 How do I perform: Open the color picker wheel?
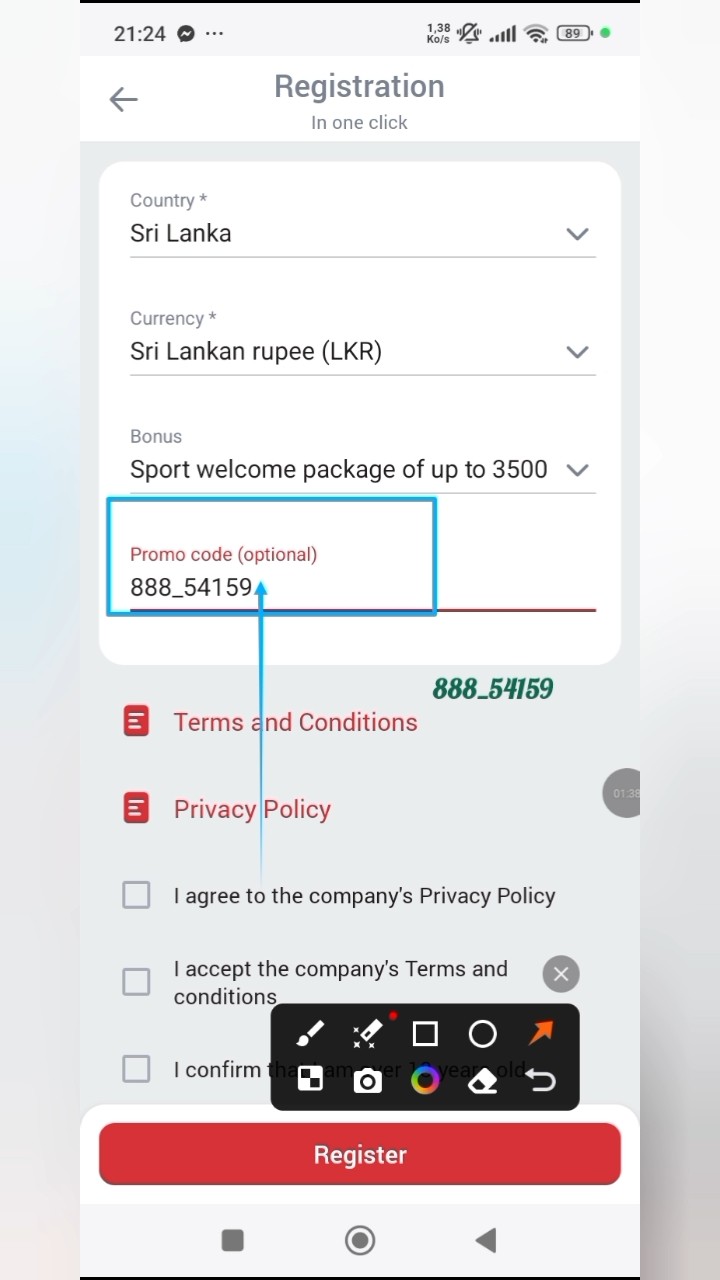click(425, 1081)
